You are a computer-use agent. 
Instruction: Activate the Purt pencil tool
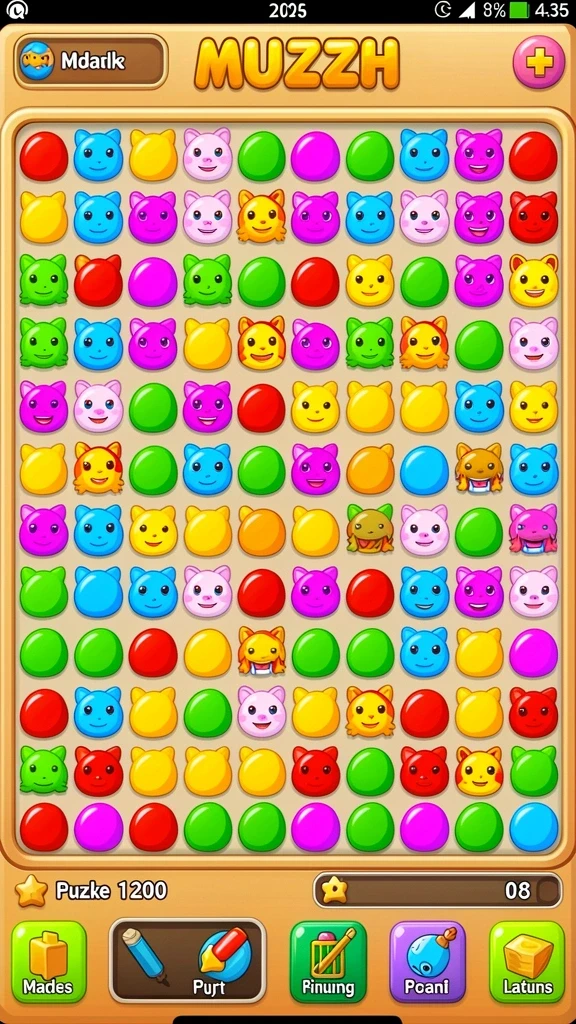point(187,961)
